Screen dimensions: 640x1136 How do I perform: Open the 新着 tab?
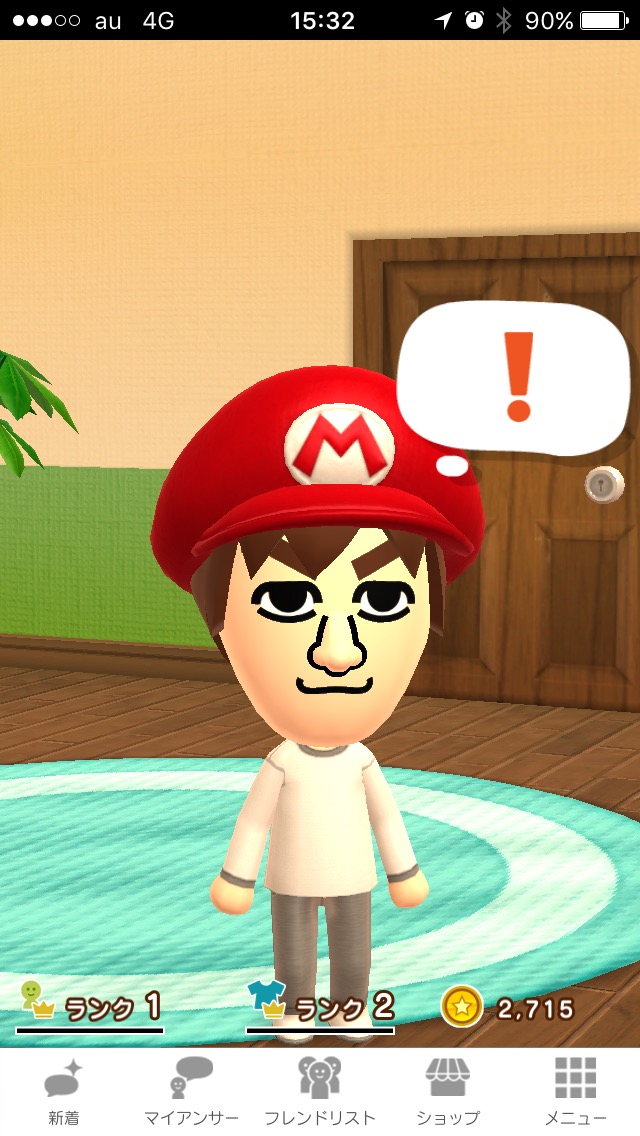pos(64,1092)
